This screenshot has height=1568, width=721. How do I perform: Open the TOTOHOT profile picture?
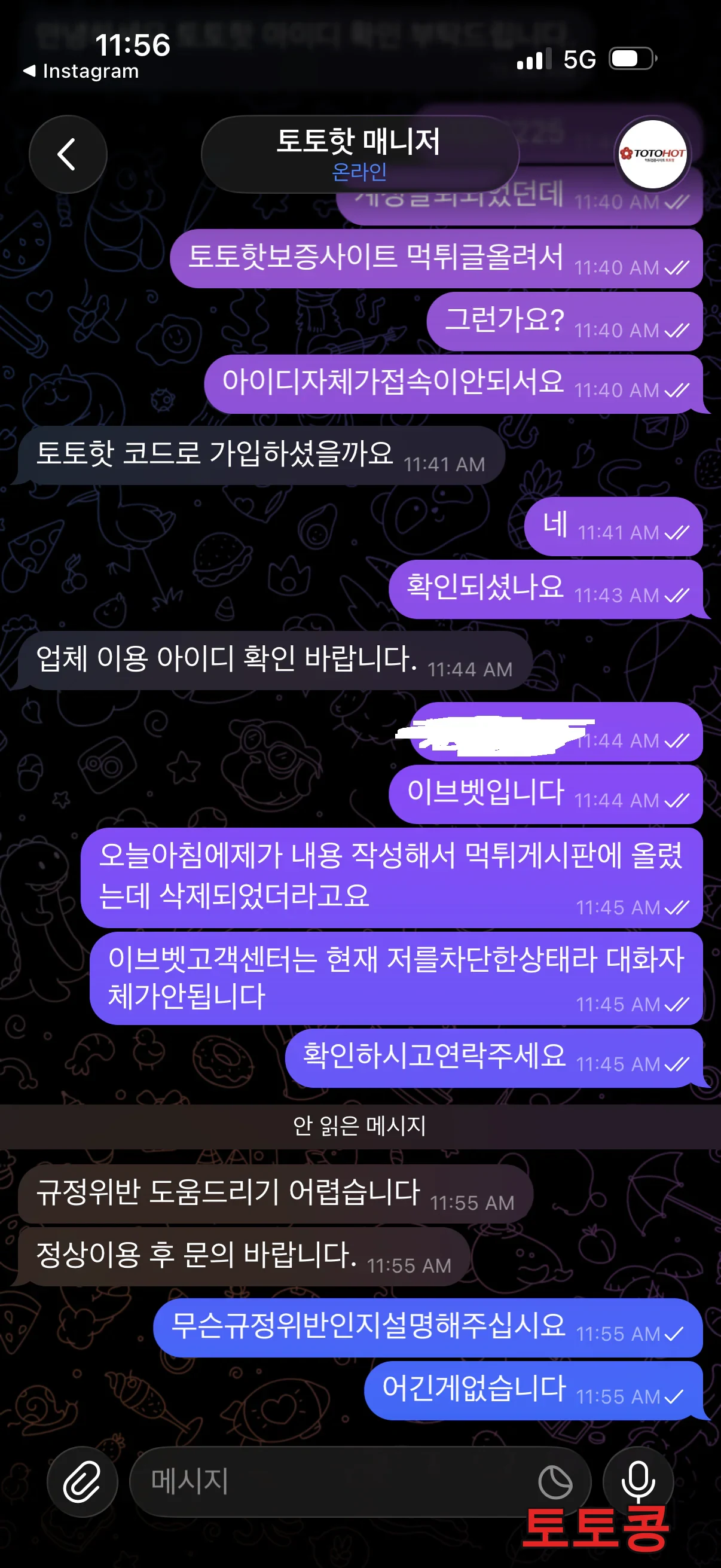pos(652,154)
